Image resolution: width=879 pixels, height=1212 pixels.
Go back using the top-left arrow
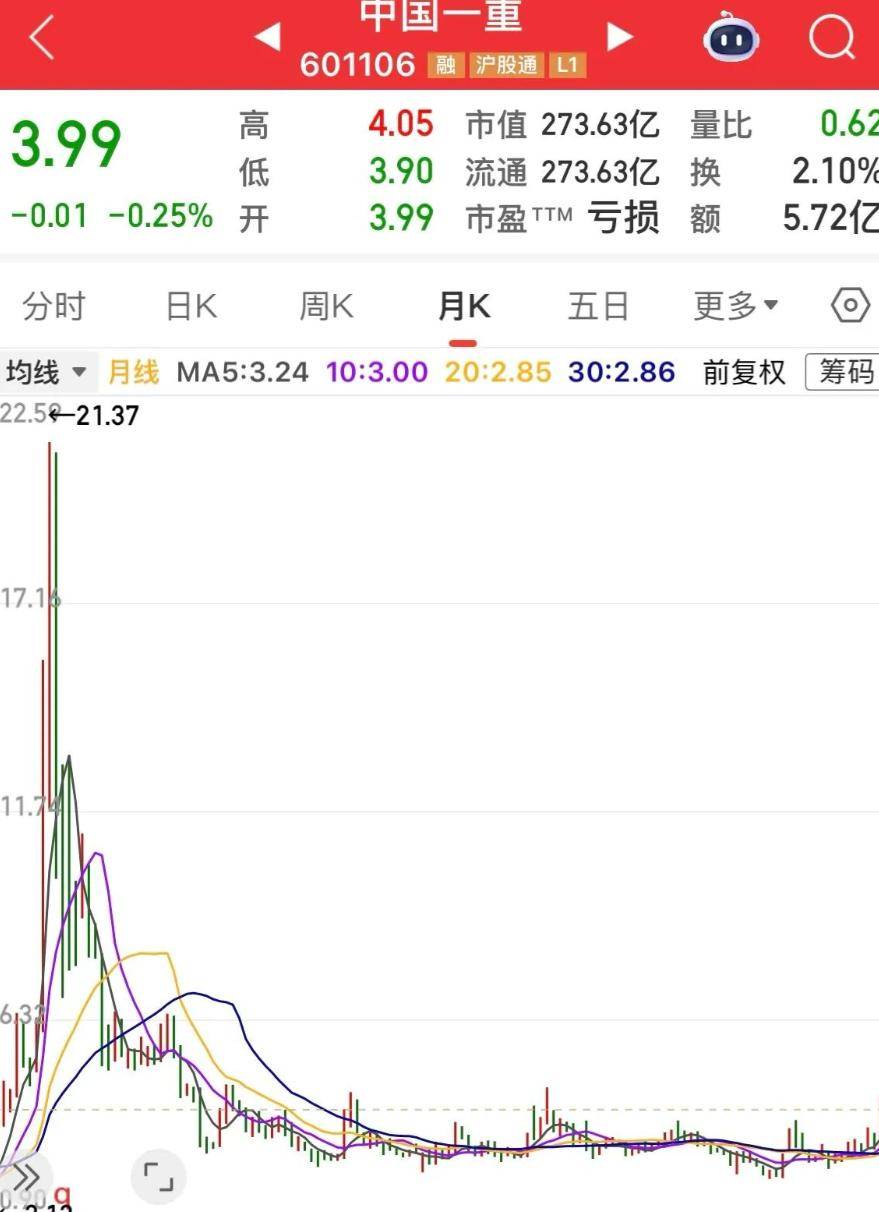pyautogui.click(x=41, y=38)
